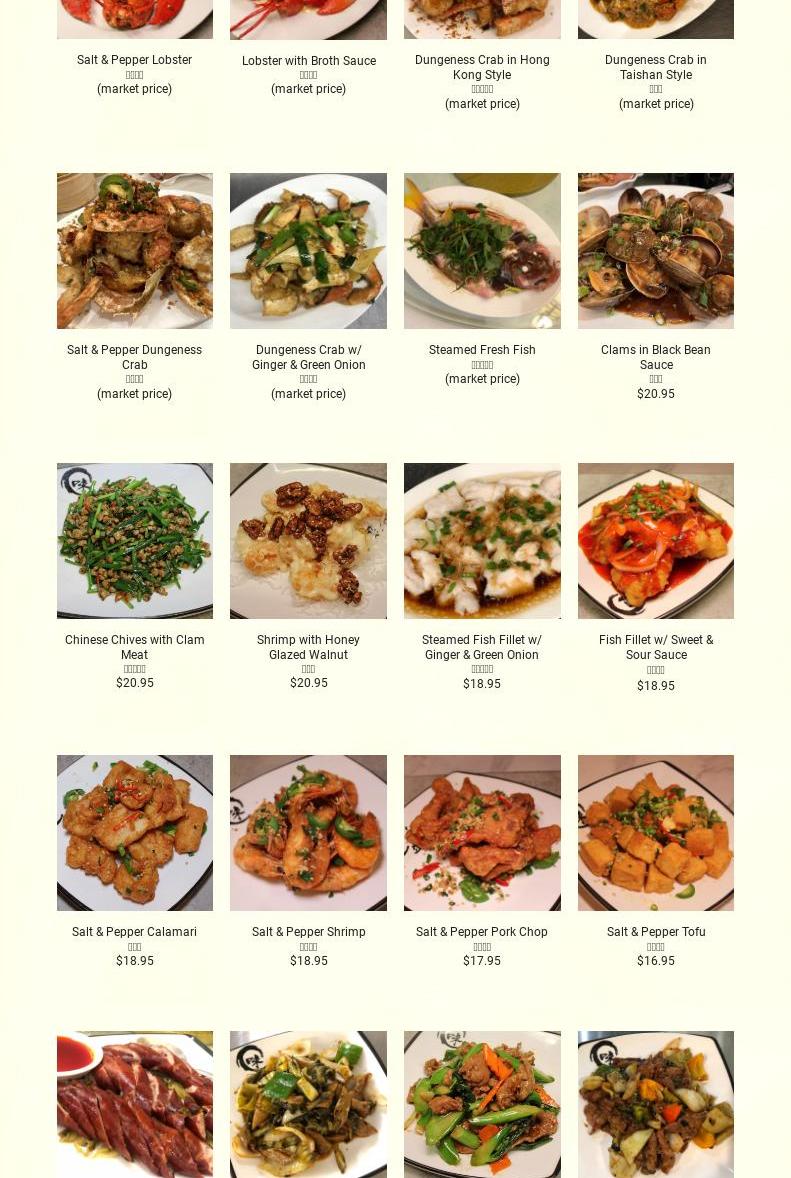Image resolution: width=791 pixels, height=1178 pixels.
Task: Open the Salt & Pepper Dungeness Crab photo
Action: click(135, 251)
